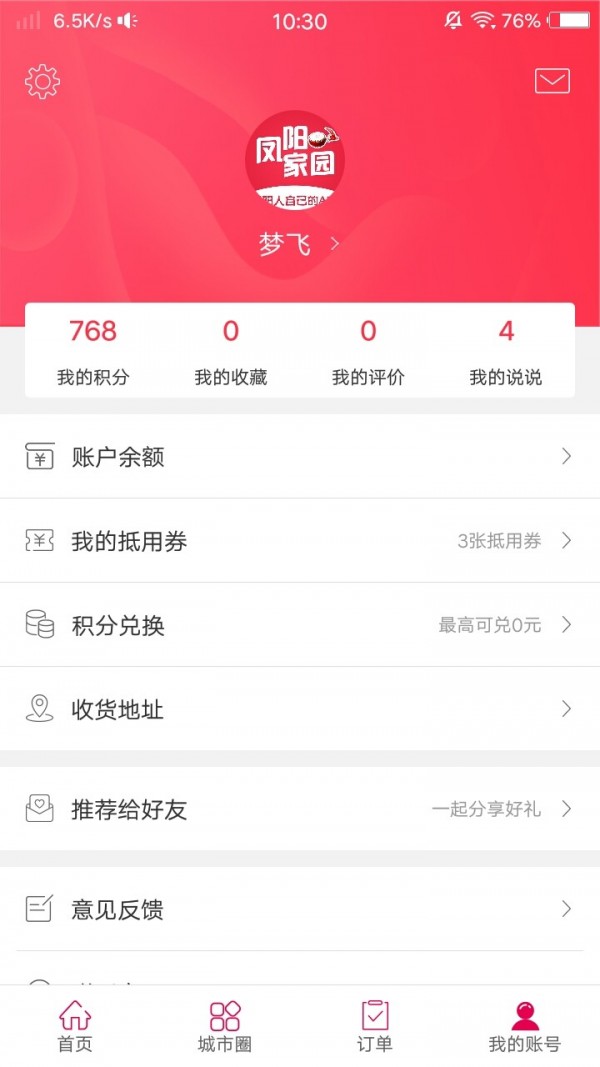Open 推荐给好友 recommend to friends
This screenshot has height=1067, width=600.
point(300,809)
